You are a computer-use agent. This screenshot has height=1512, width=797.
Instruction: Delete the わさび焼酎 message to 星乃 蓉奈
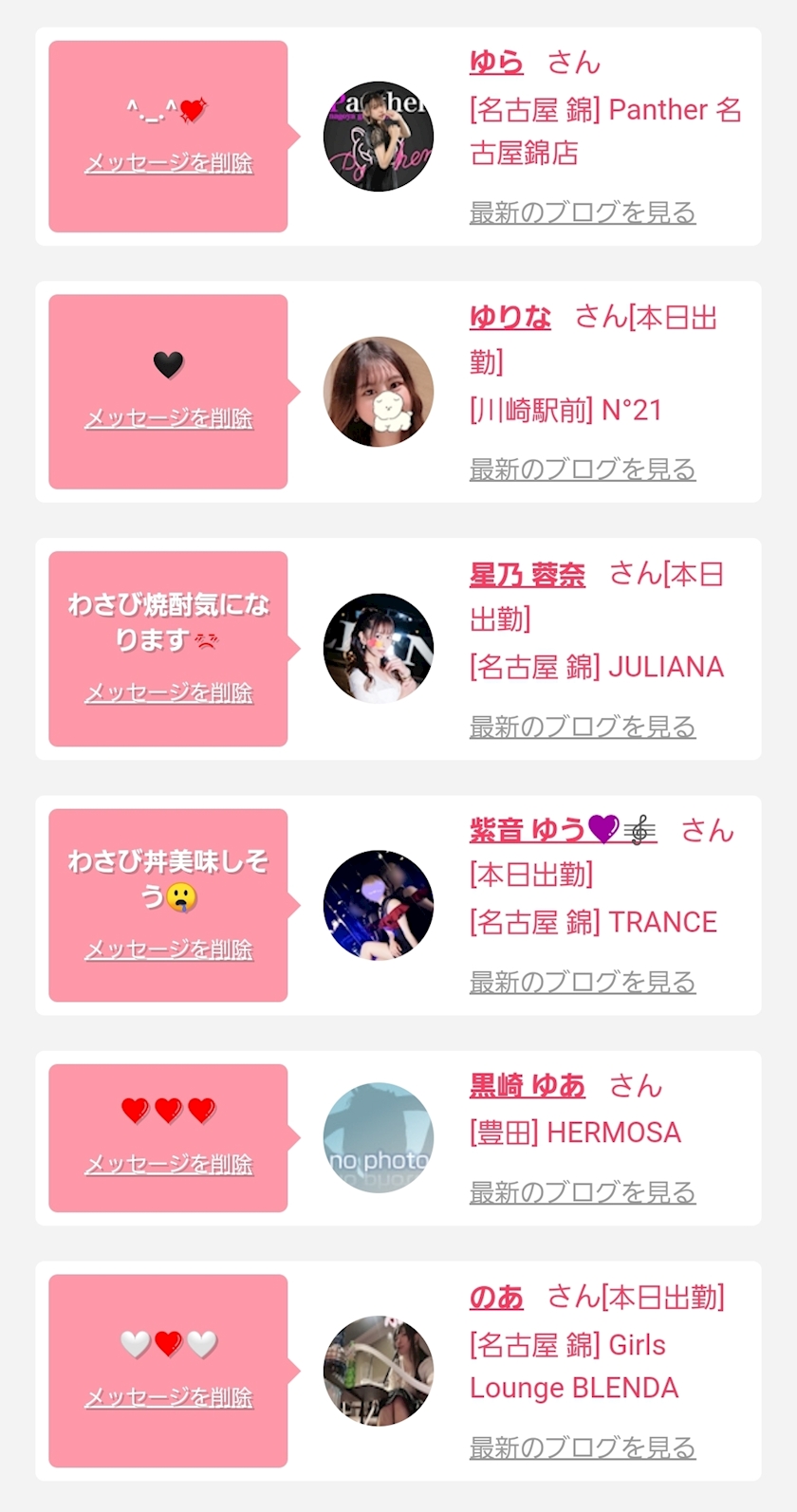(169, 693)
